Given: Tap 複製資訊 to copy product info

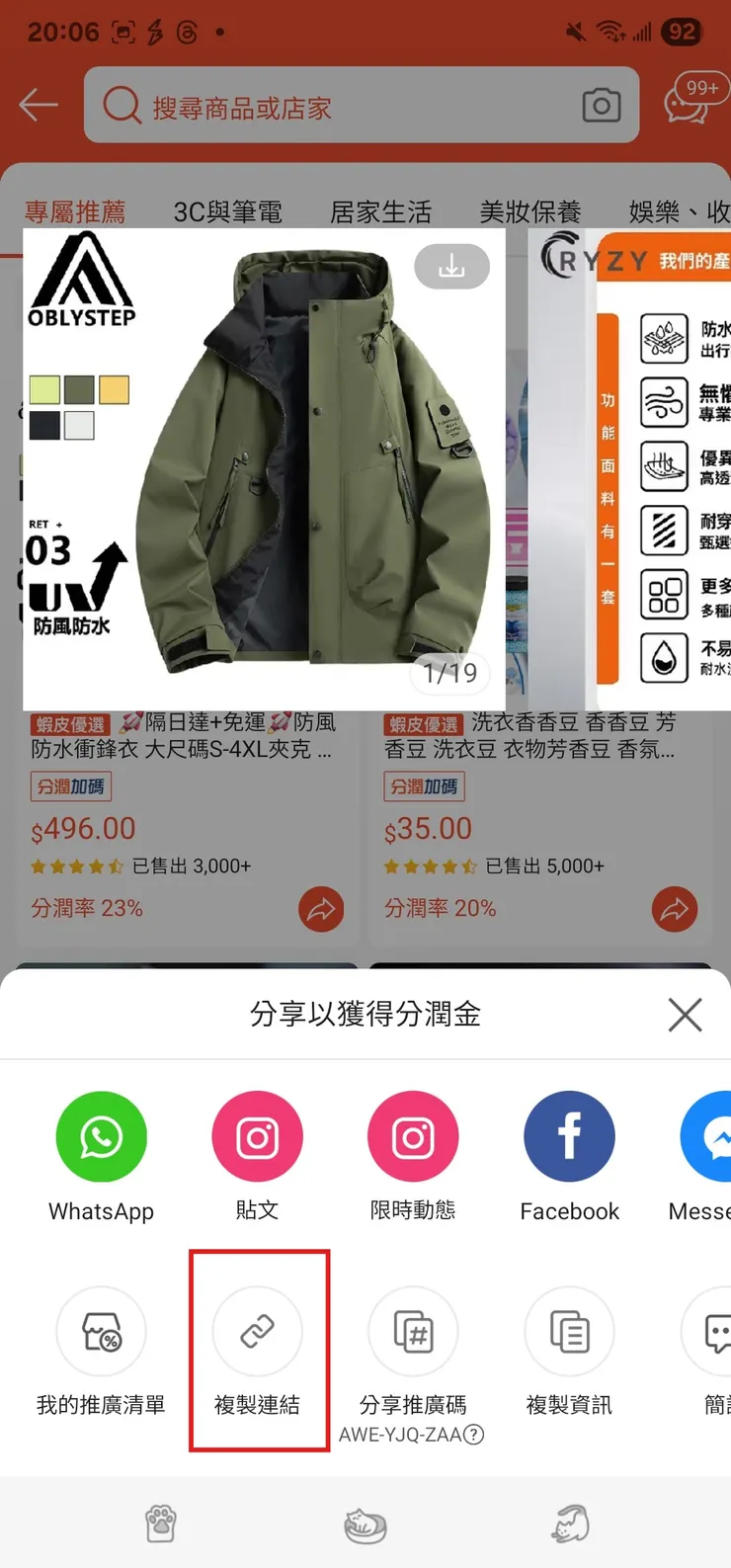Looking at the screenshot, I should (569, 1331).
